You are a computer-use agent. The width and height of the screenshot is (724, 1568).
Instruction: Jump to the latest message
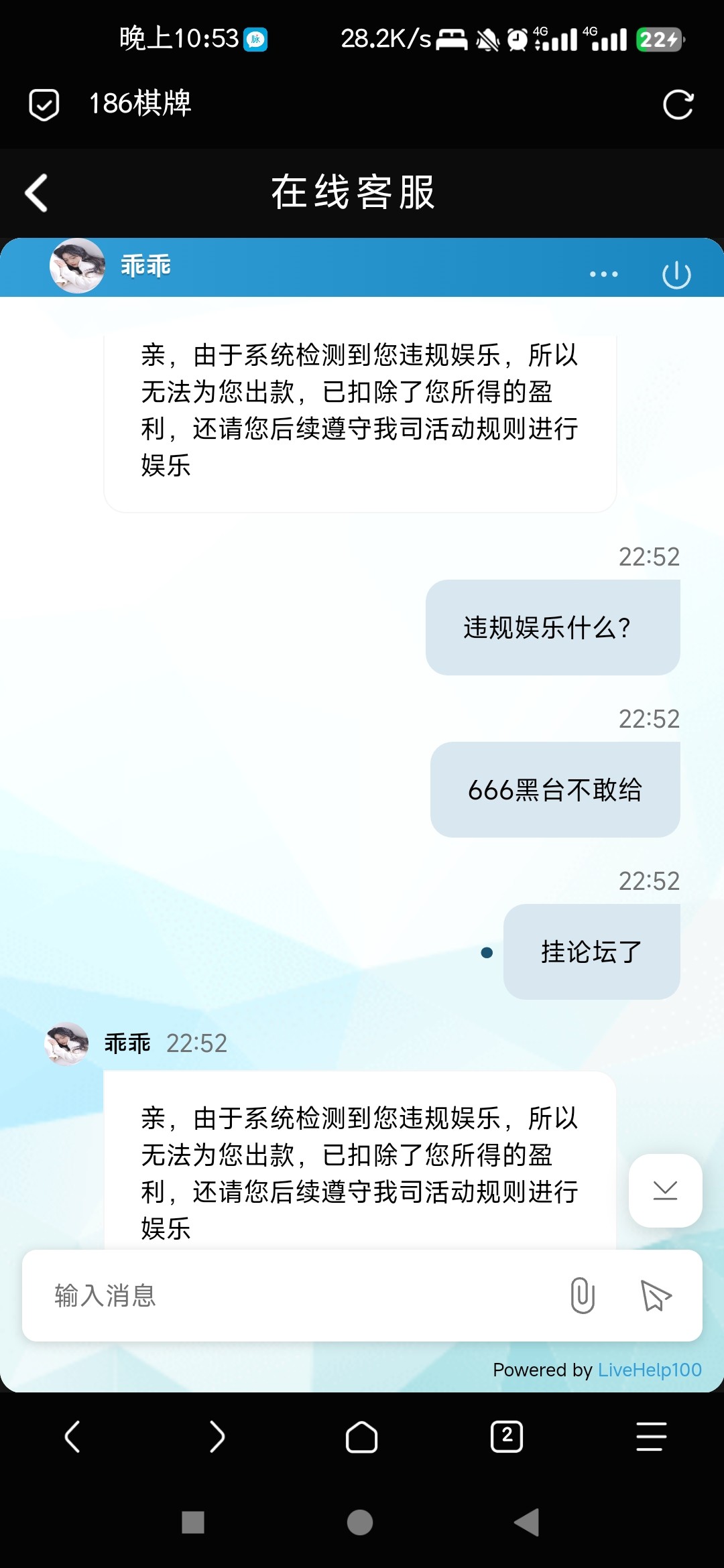pos(665,1191)
